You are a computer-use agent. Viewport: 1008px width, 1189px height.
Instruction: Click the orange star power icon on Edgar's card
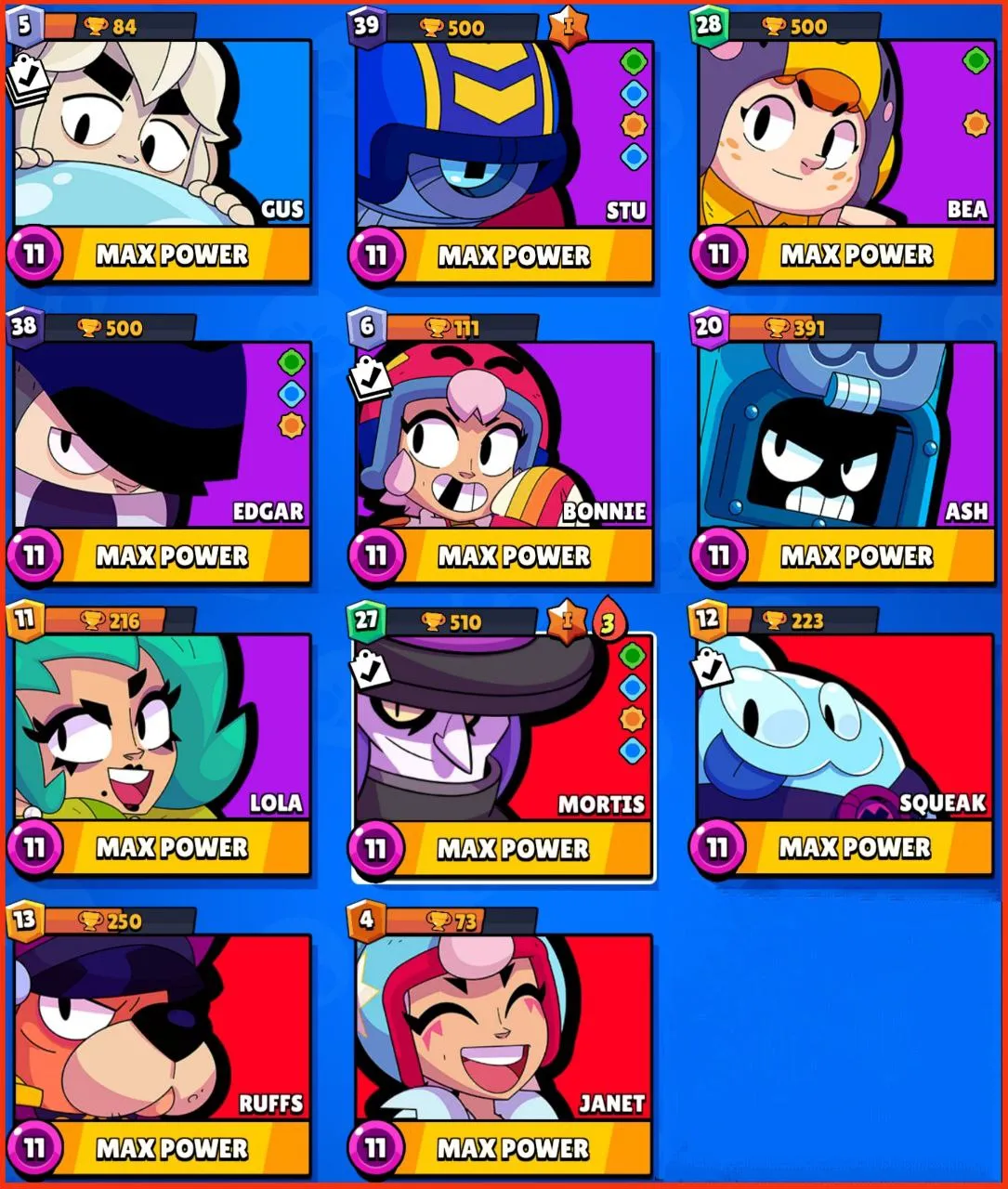292,425
